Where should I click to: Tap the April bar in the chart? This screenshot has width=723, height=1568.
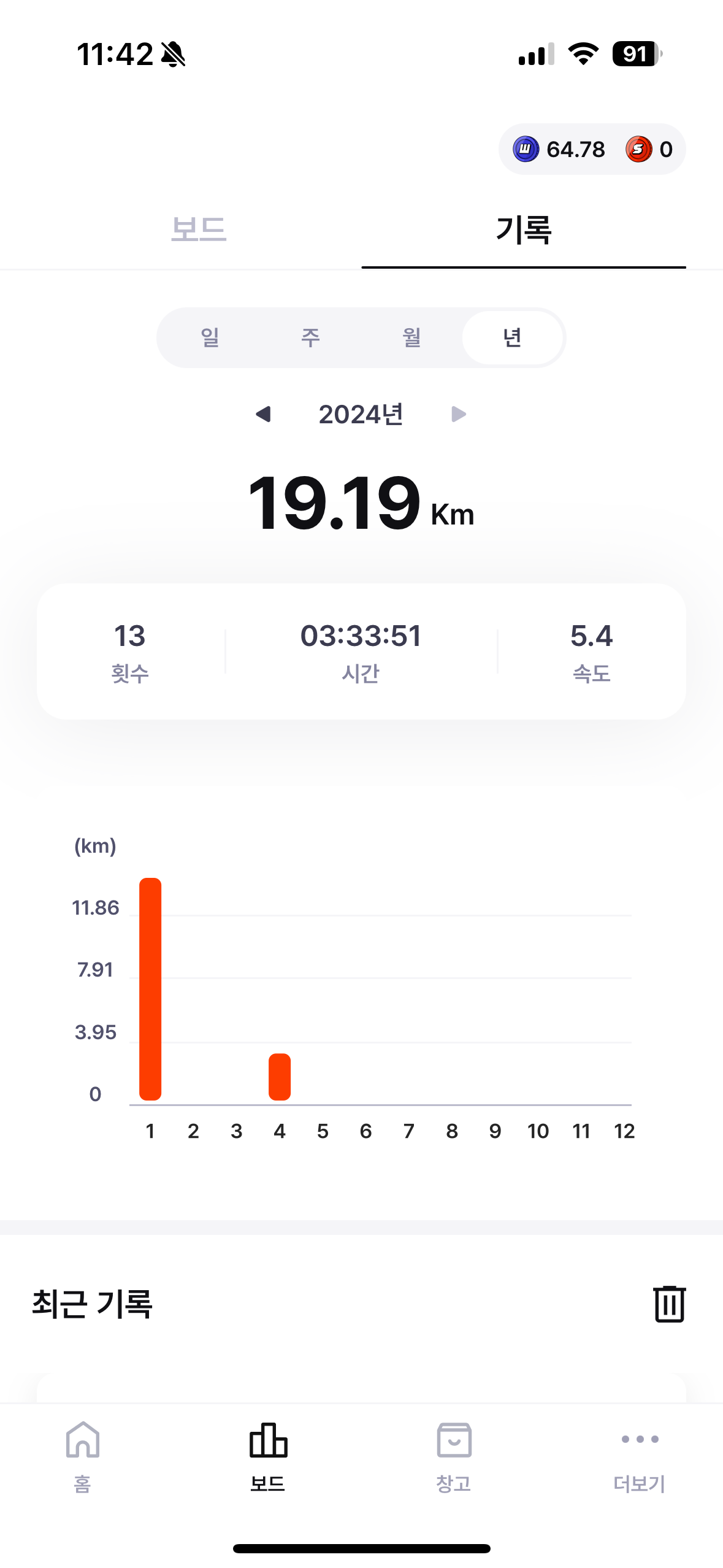coord(280,1077)
